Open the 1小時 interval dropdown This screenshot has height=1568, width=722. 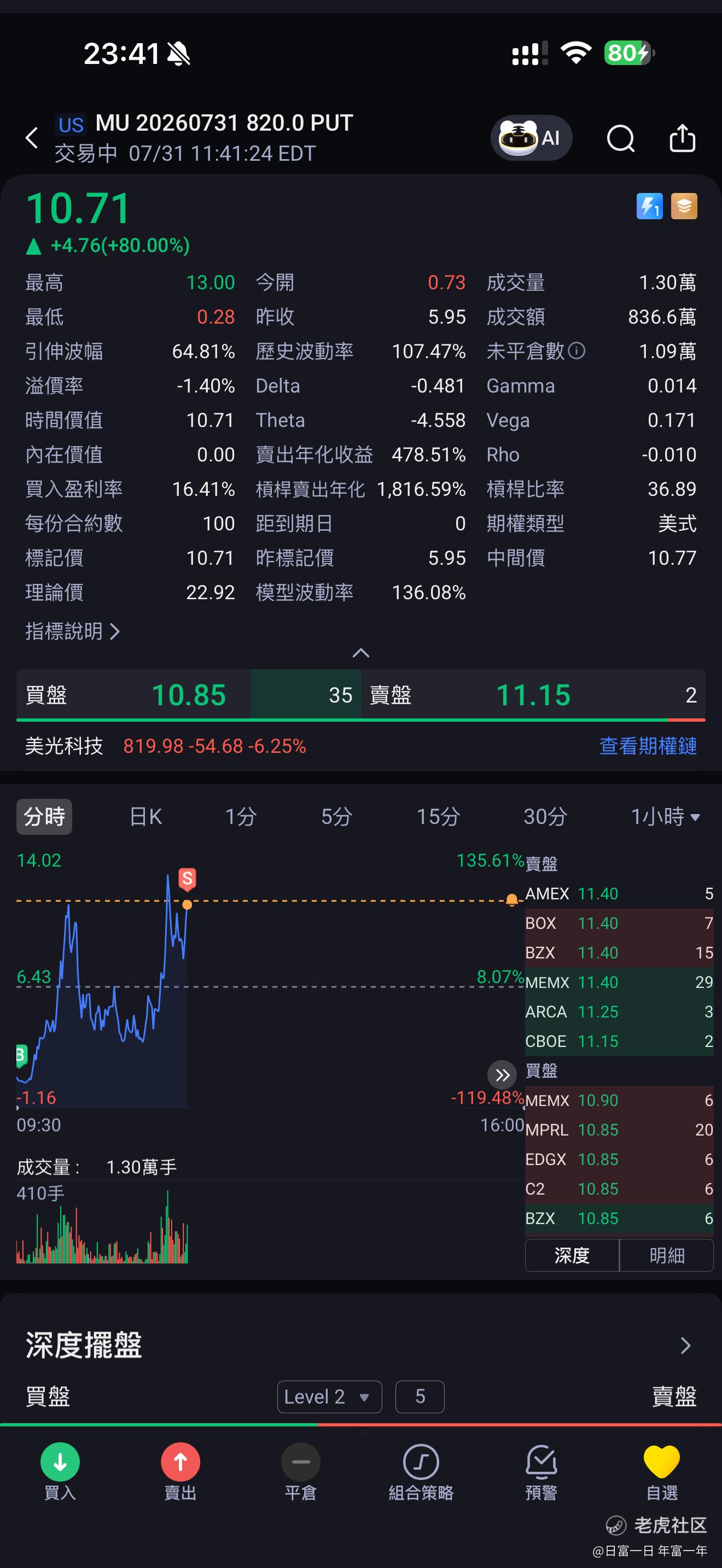665,816
